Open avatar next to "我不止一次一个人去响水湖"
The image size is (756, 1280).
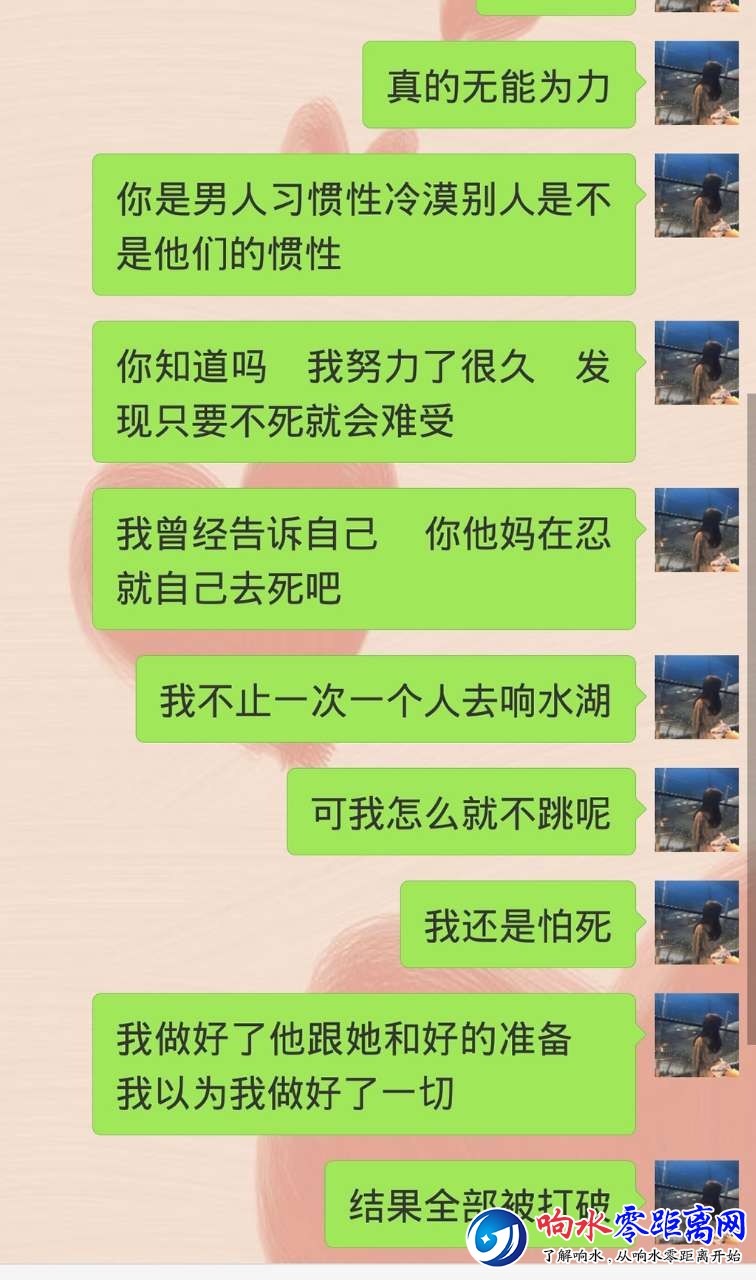point(696,697)
